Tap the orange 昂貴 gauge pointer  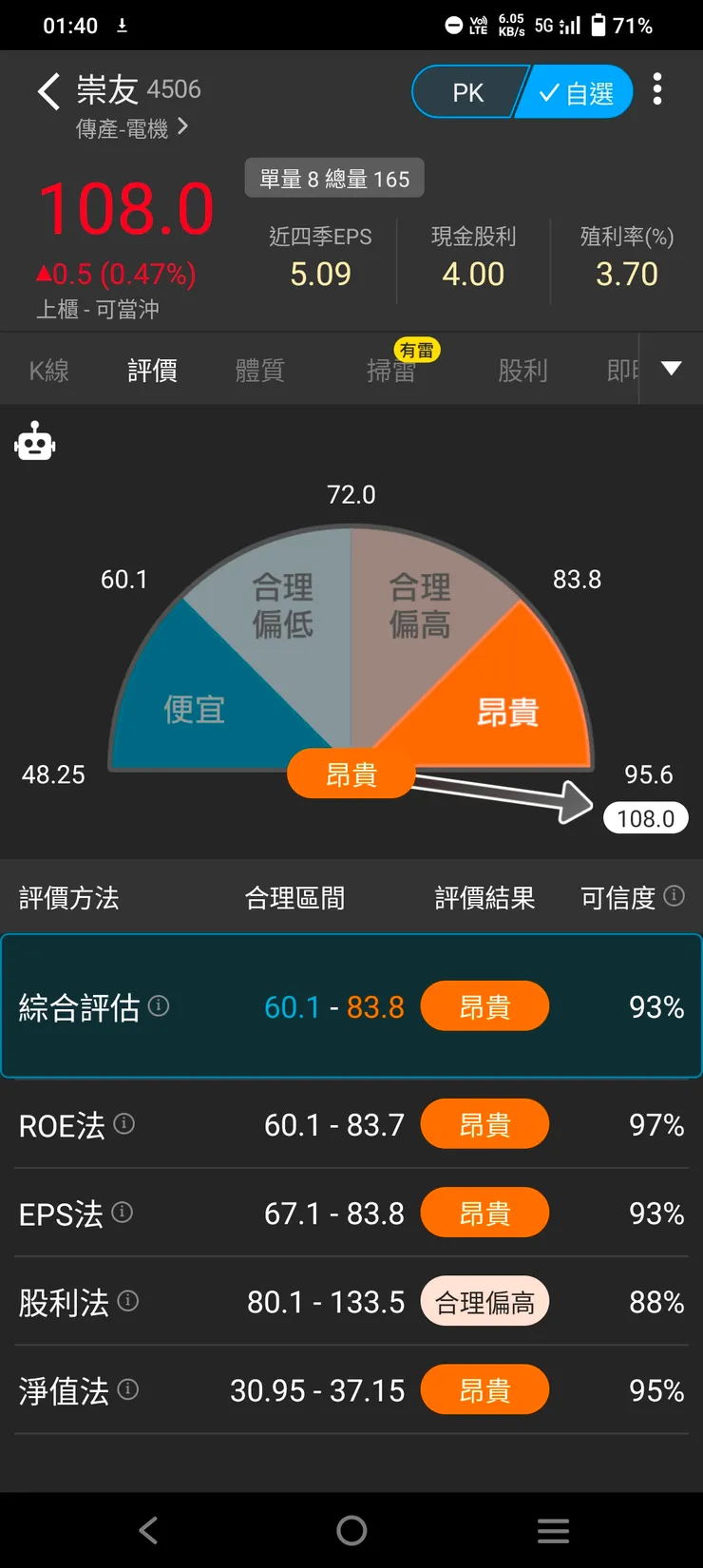[351, 774]
